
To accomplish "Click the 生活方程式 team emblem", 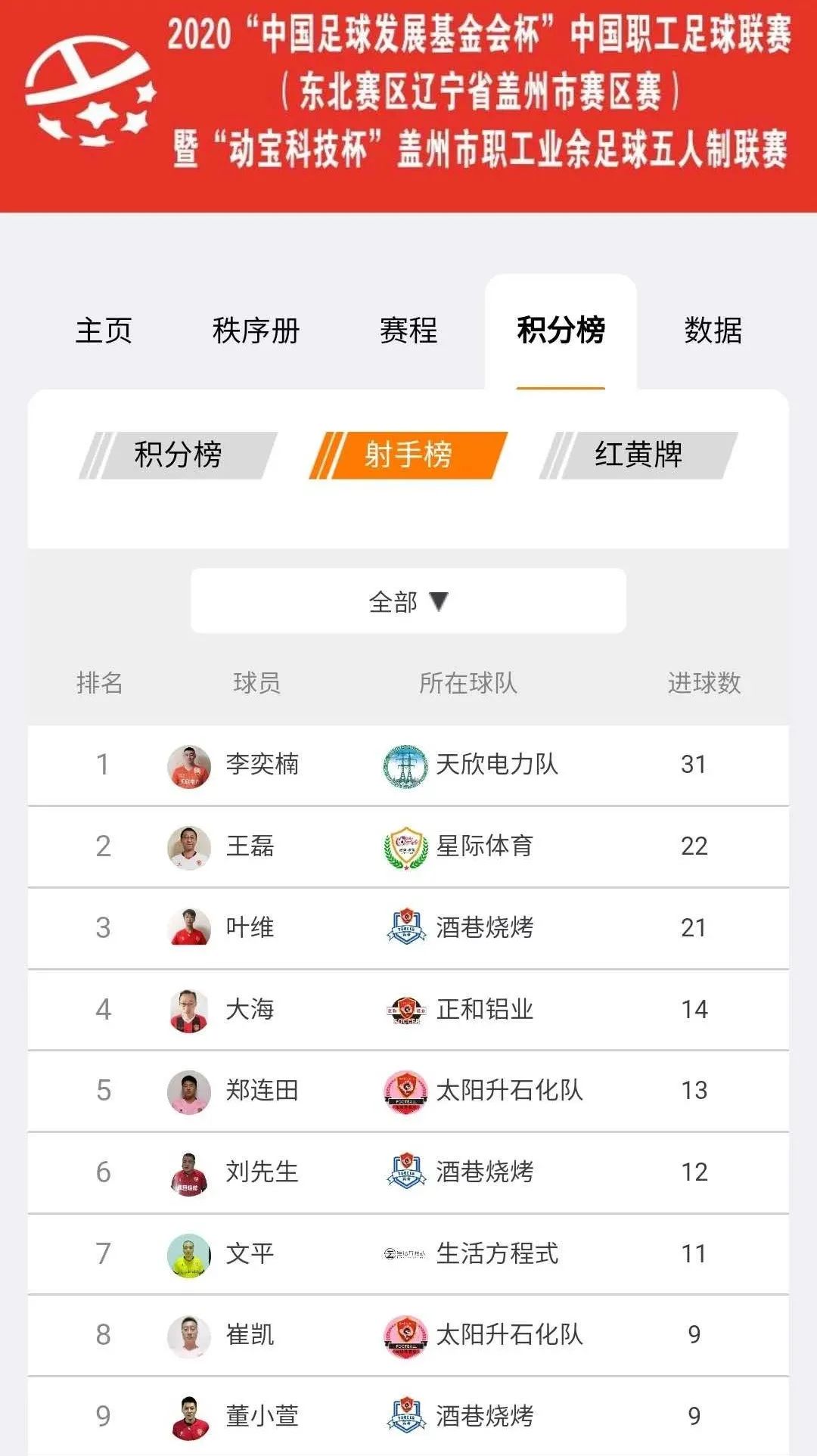I will [x=402, y=1253].
